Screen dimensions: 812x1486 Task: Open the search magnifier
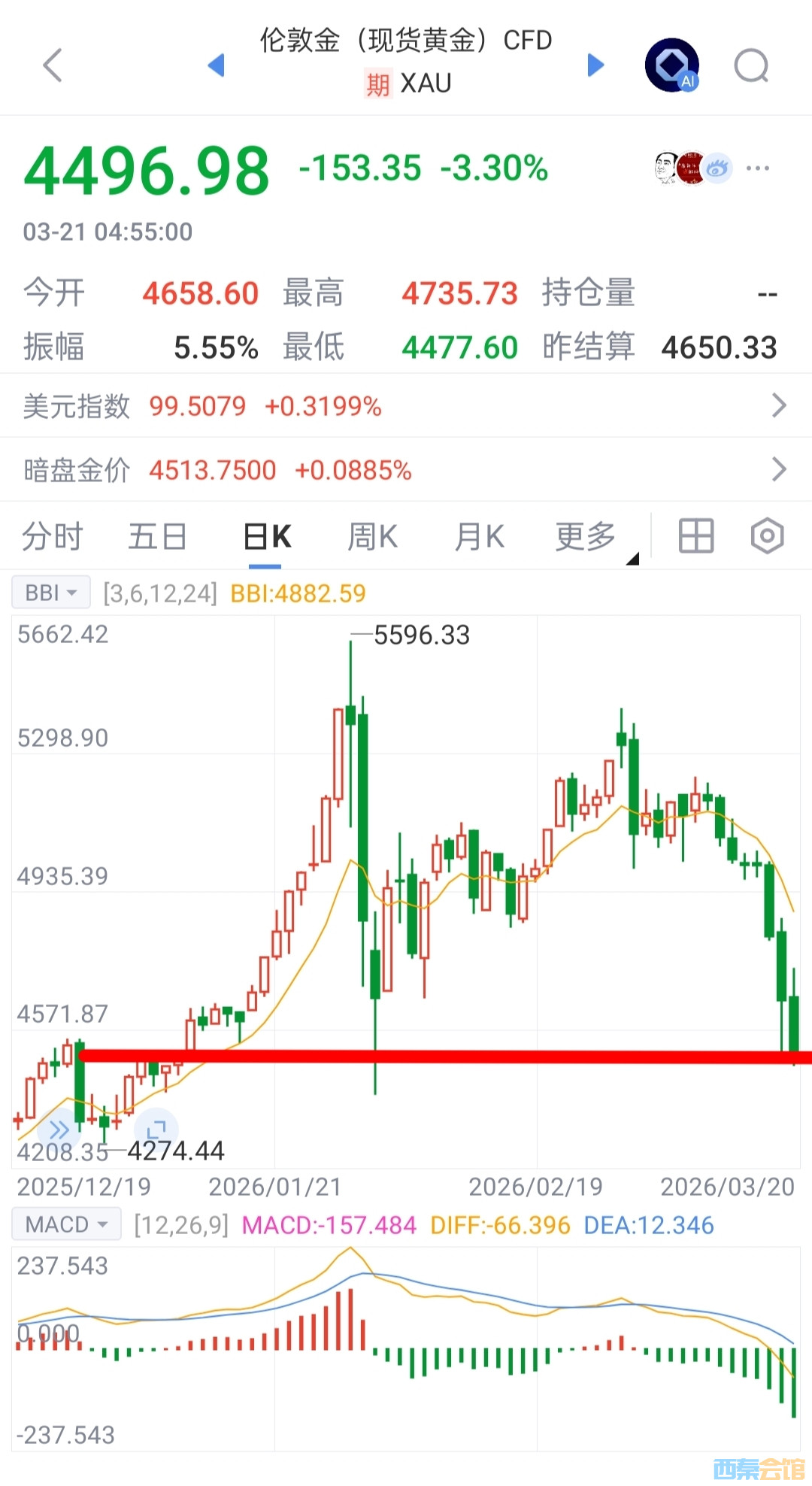751,66
